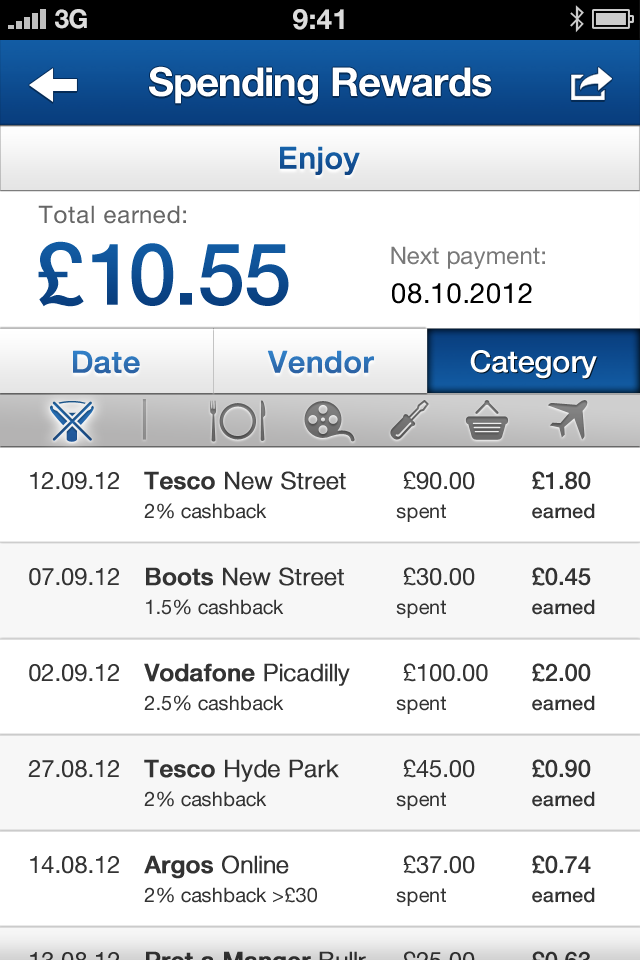Viewport: 640px width, 960px height.
Task: Select the Category tab
Action: coord(533,362)
